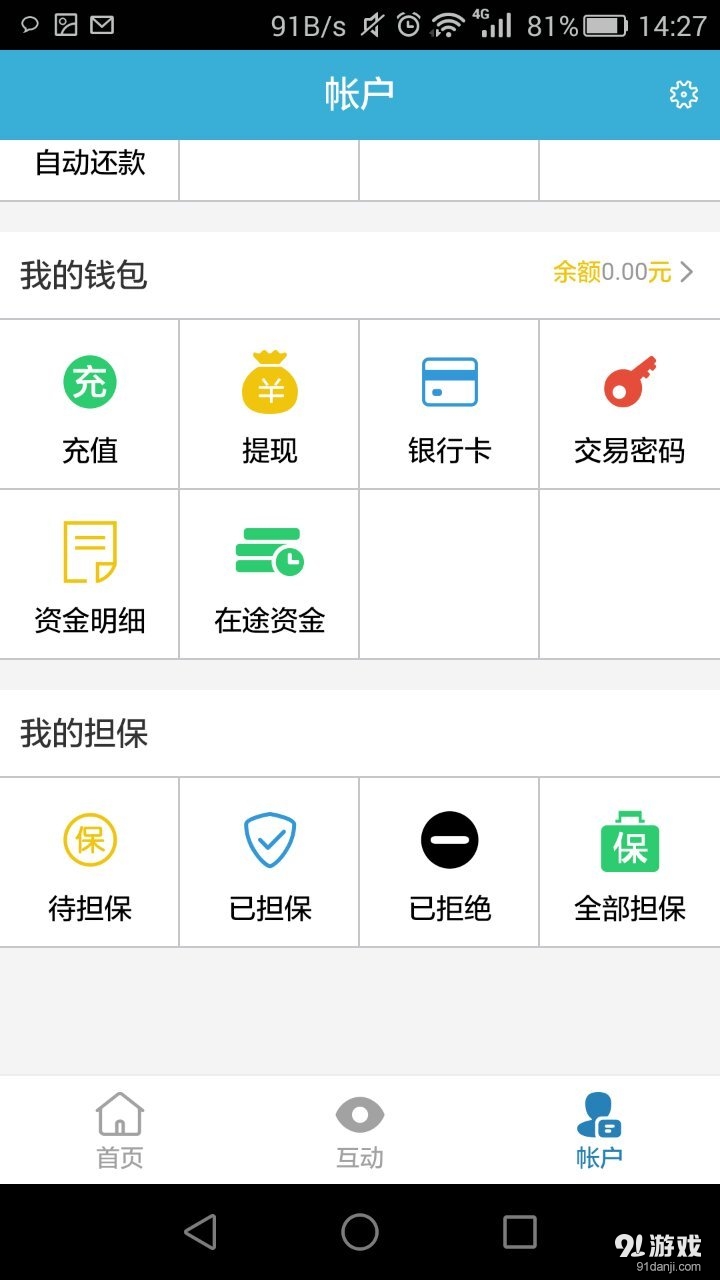Open the alarm clock status bar icon
The height and width of the screenshot is (1280, 720).
pyautogui.click(x=407, y=25)
